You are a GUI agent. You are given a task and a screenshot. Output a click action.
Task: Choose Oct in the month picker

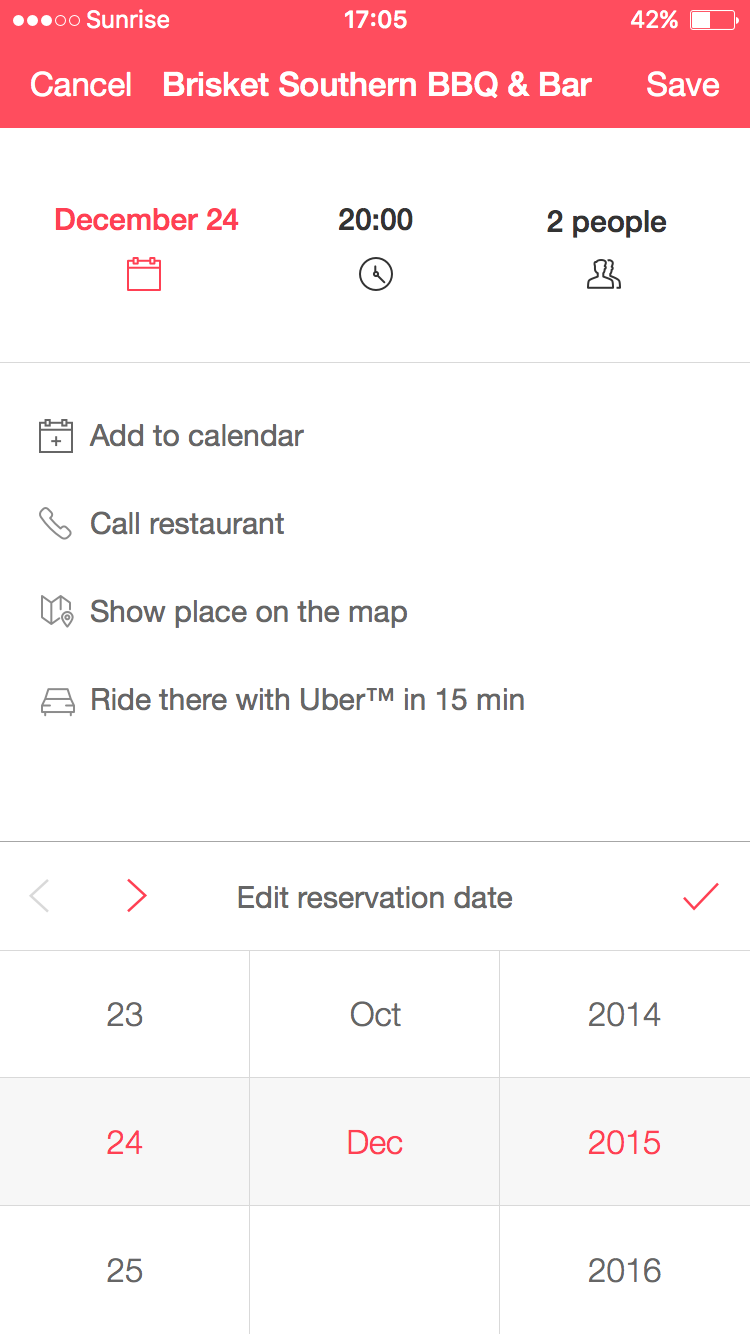pyautogui.click(x=375, y=1014)
